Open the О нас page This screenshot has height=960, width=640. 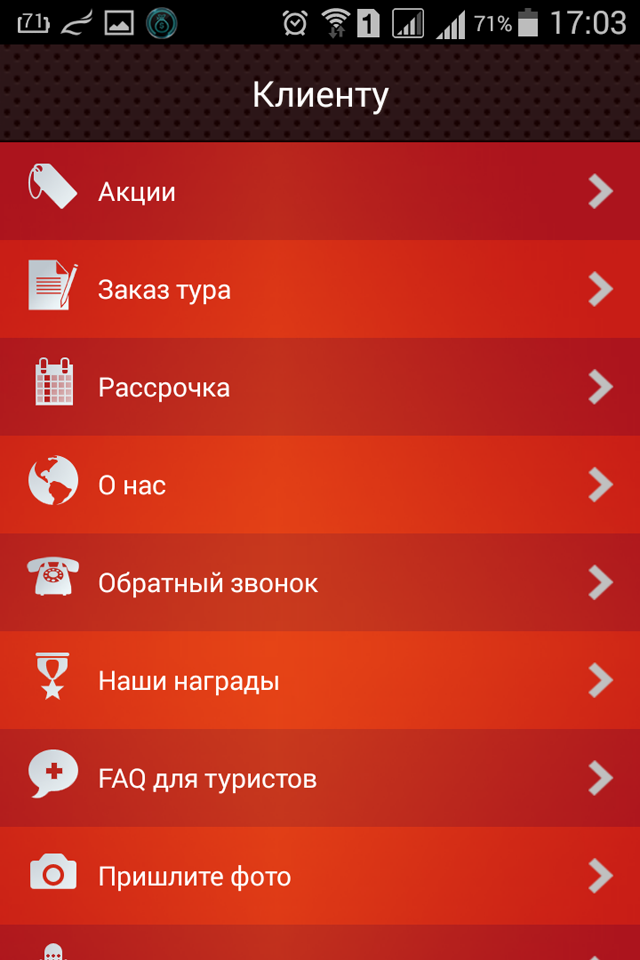click(x=320, y=485)
